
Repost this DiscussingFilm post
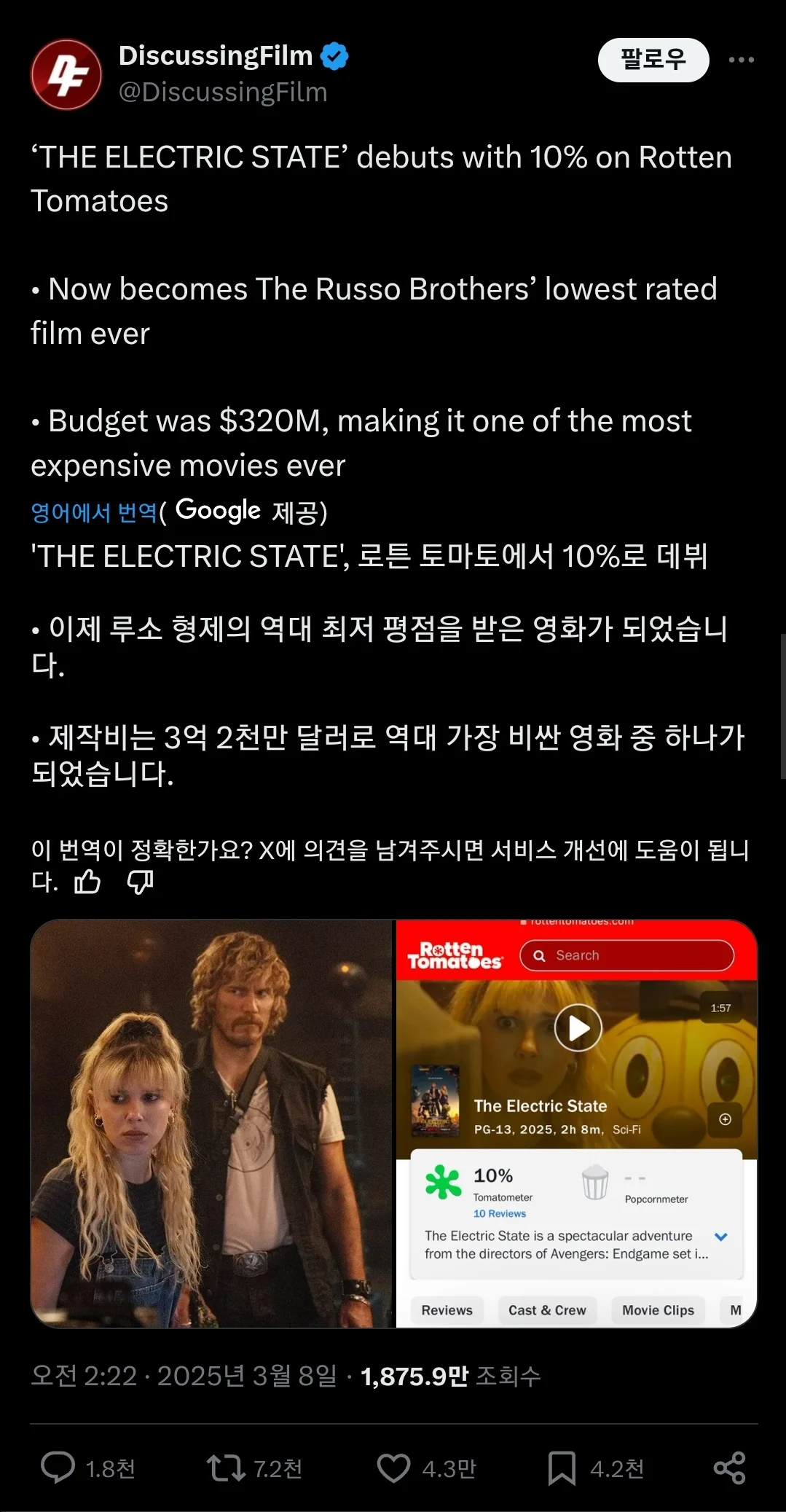[226, 1468]
